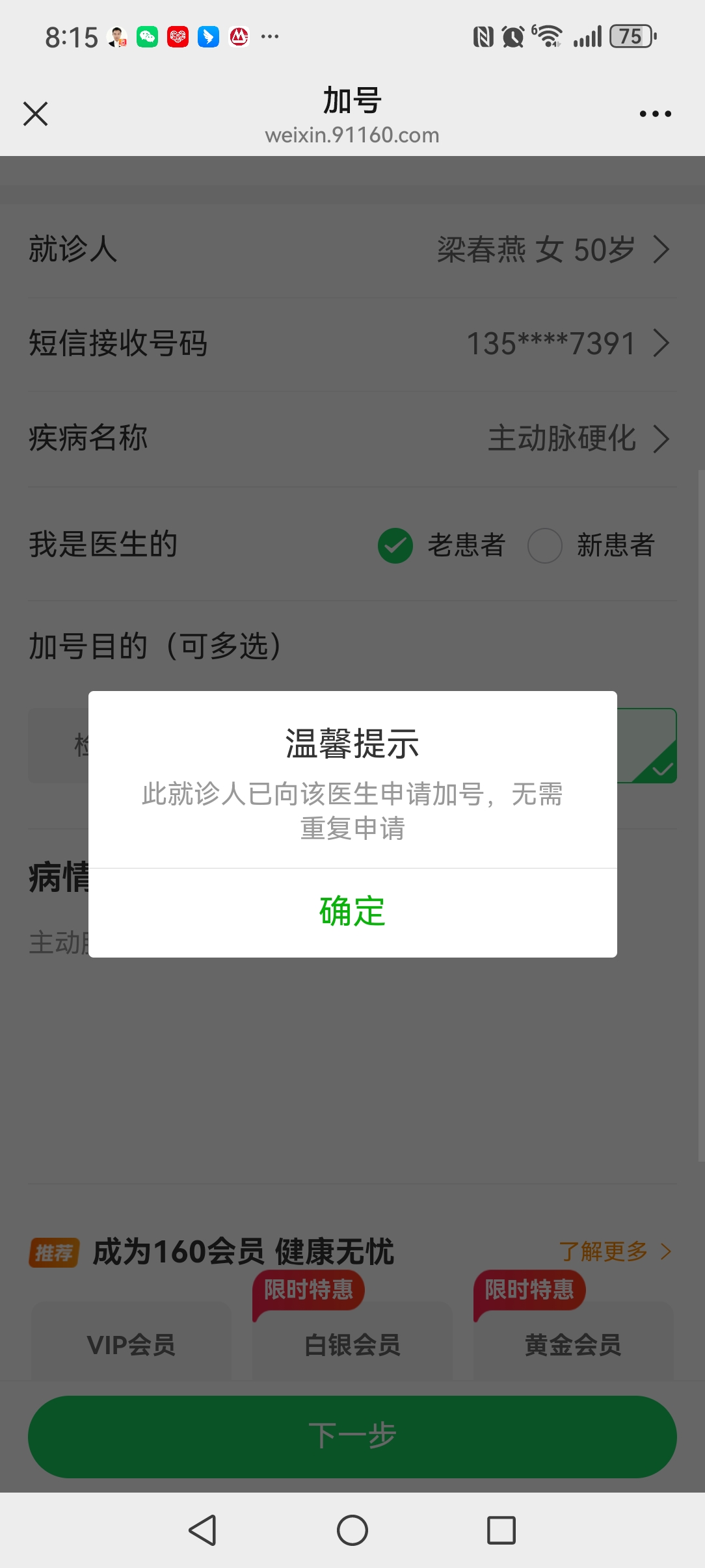
Task: Open the 就诊人 patient selector row
Action: [x=352, y=250]
